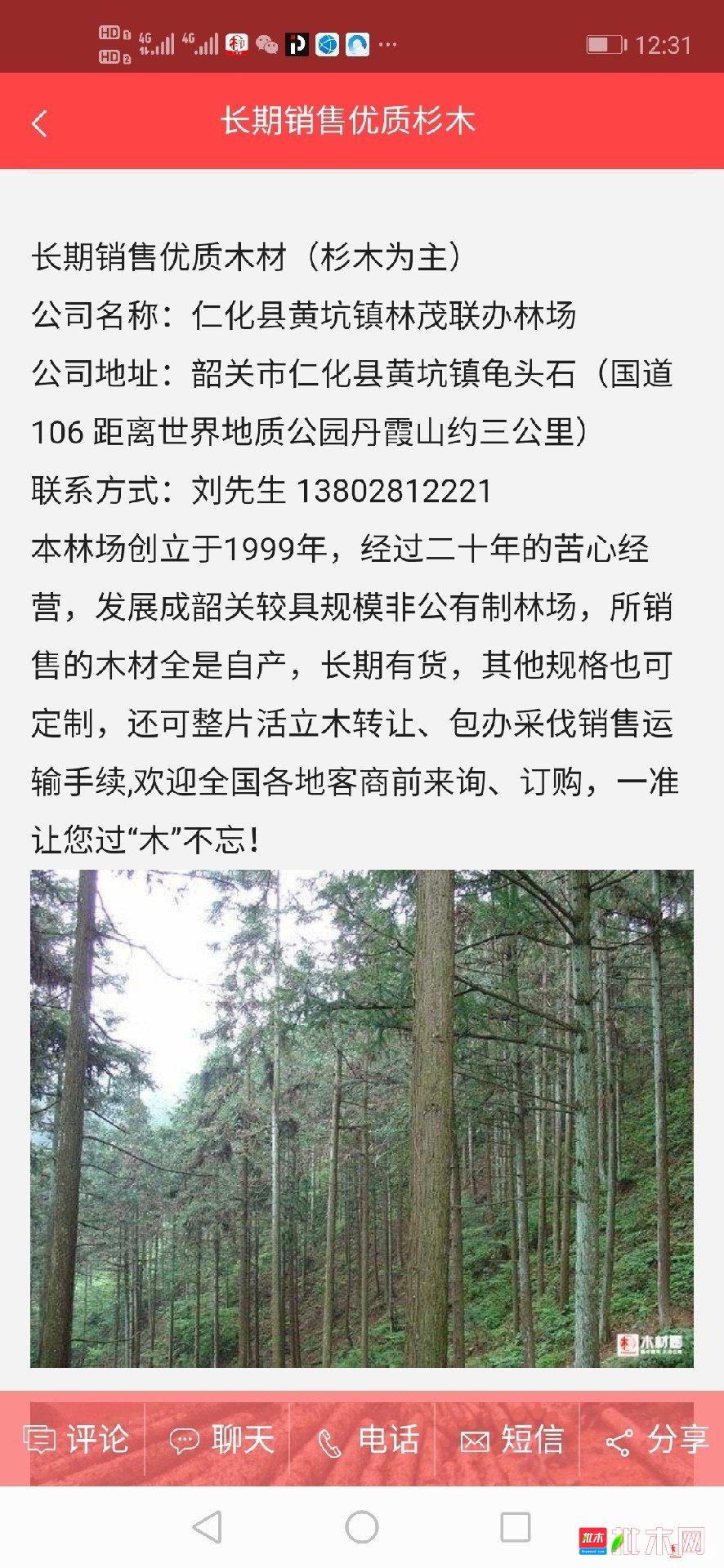Screen dimensions: 724x1568
Task: View the fir forest photo full size
Action: click(361, 1118)
